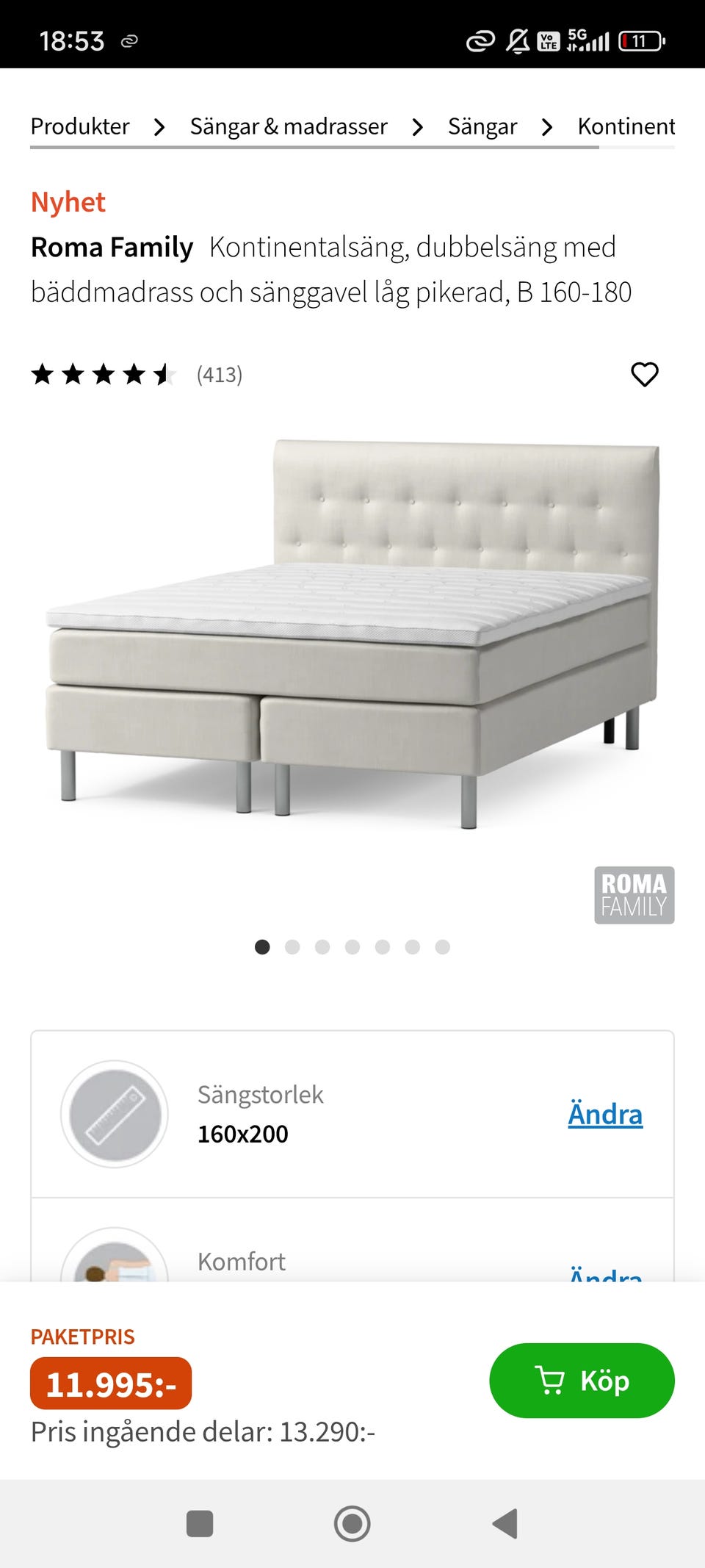View the 413 customer reviews
The image size is (705, 1568).
coord(219,375)
